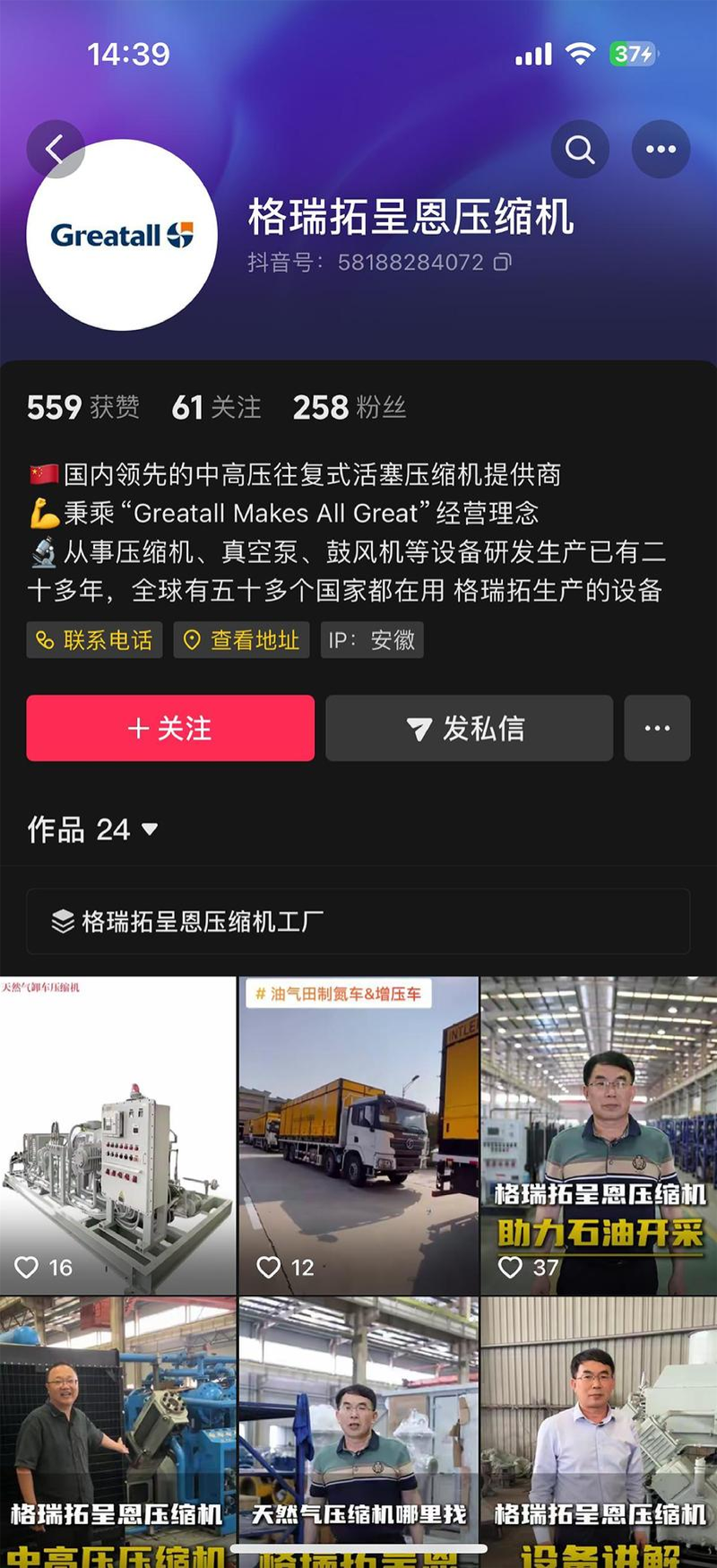Watch the 天然气压缩机哪里找 video
This screenshot has width=717, height=1568.
(358, 1430)
